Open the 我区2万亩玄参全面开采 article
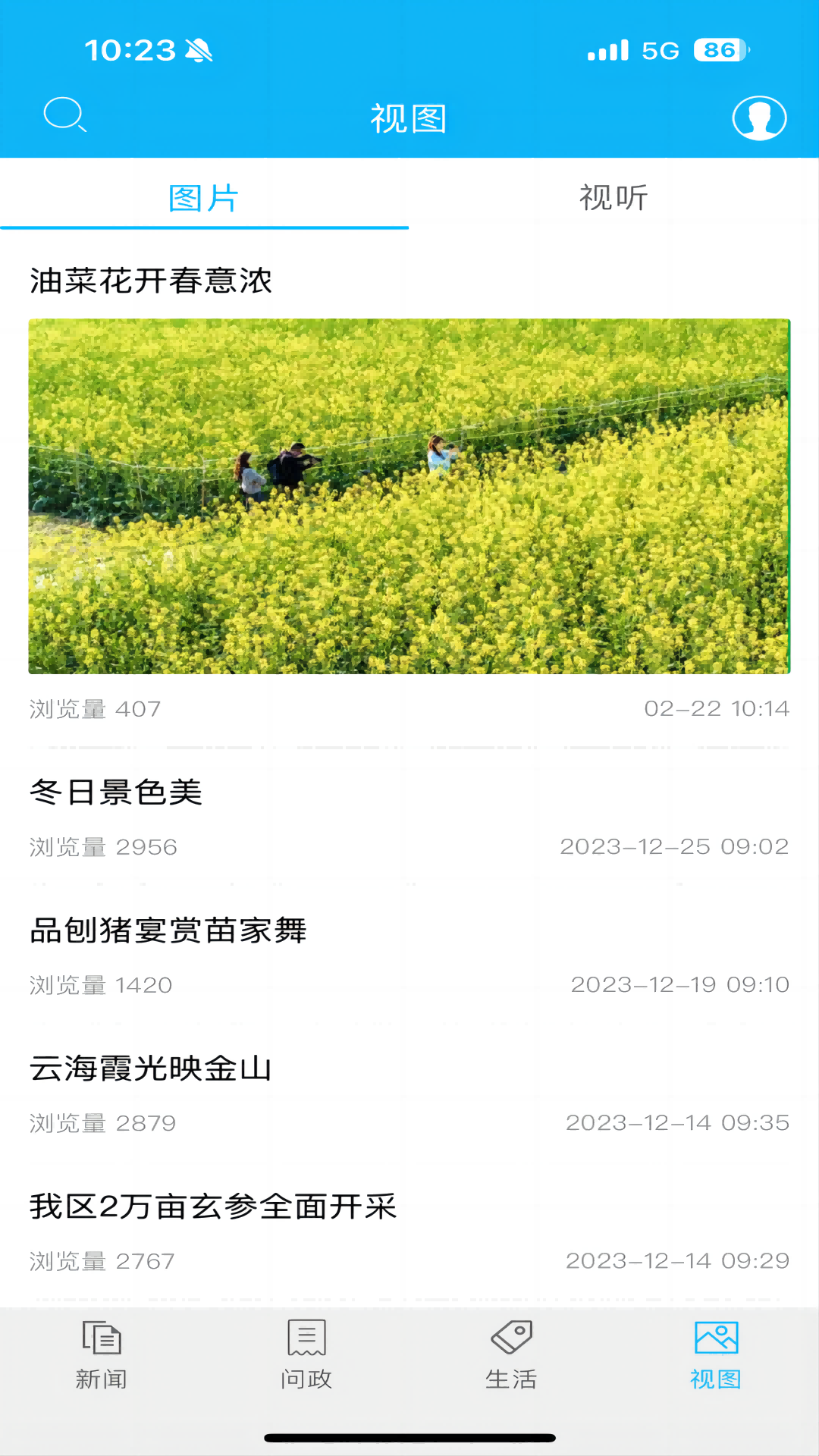 (x=213, y=1207)
